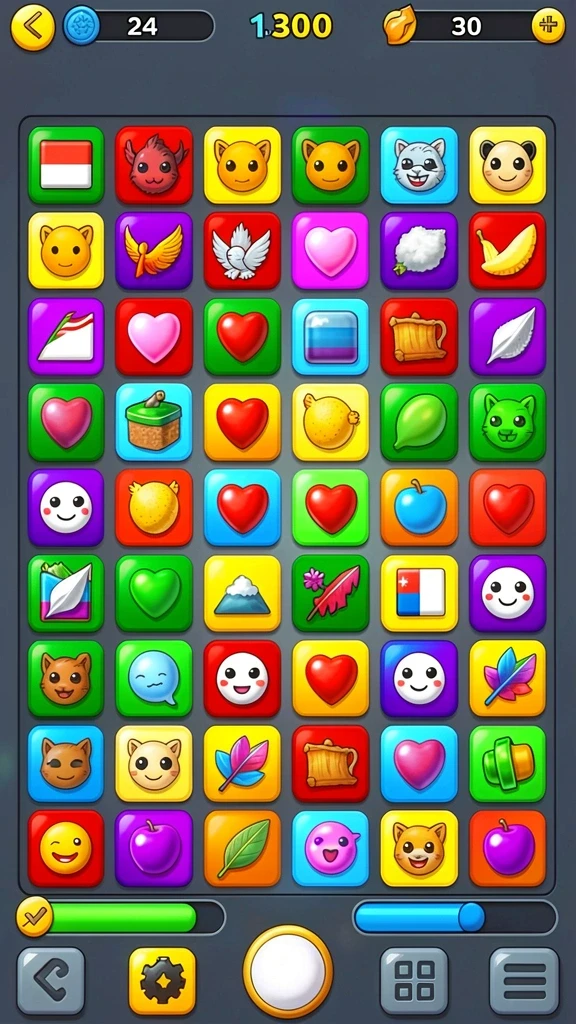This screenshot has height=1024, width=576.
Task: Tap the grey undo arrow button
Action: click(x=51, y=980)
